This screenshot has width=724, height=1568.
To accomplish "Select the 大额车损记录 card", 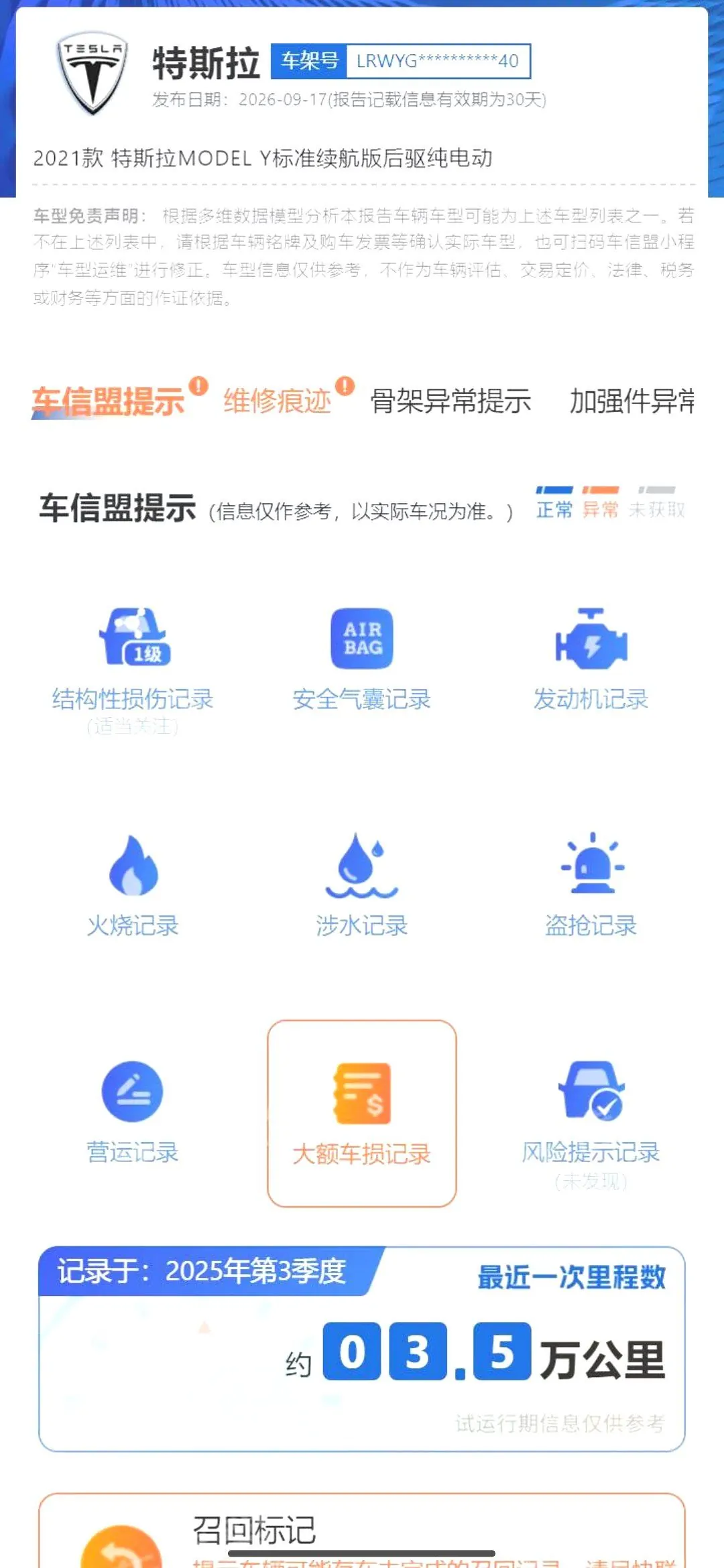I will 362,1114.
